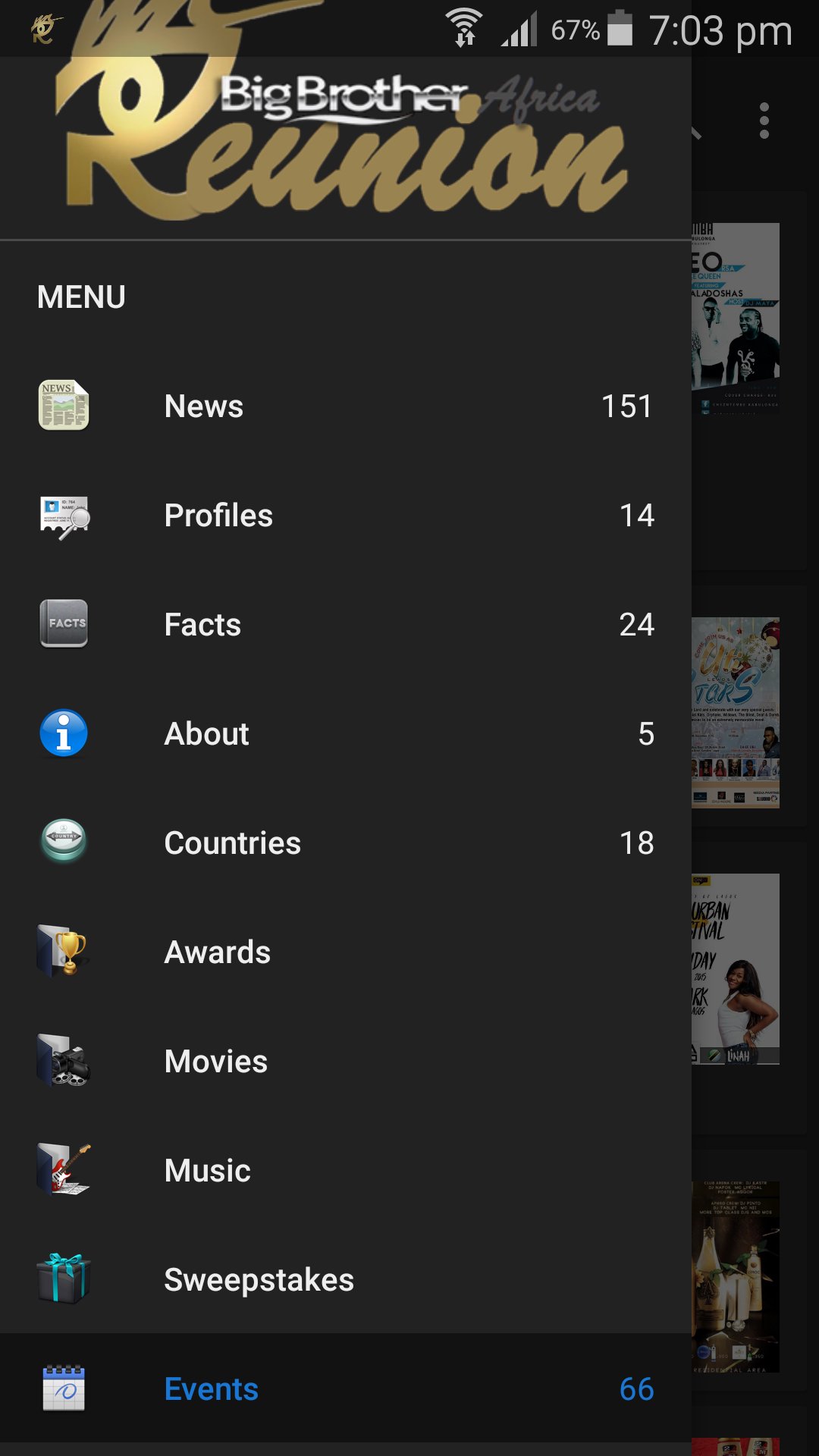The height and width of the screenshot is (1456, 819).
Task: Select the Countries globe icon
Action: (62, 843)
